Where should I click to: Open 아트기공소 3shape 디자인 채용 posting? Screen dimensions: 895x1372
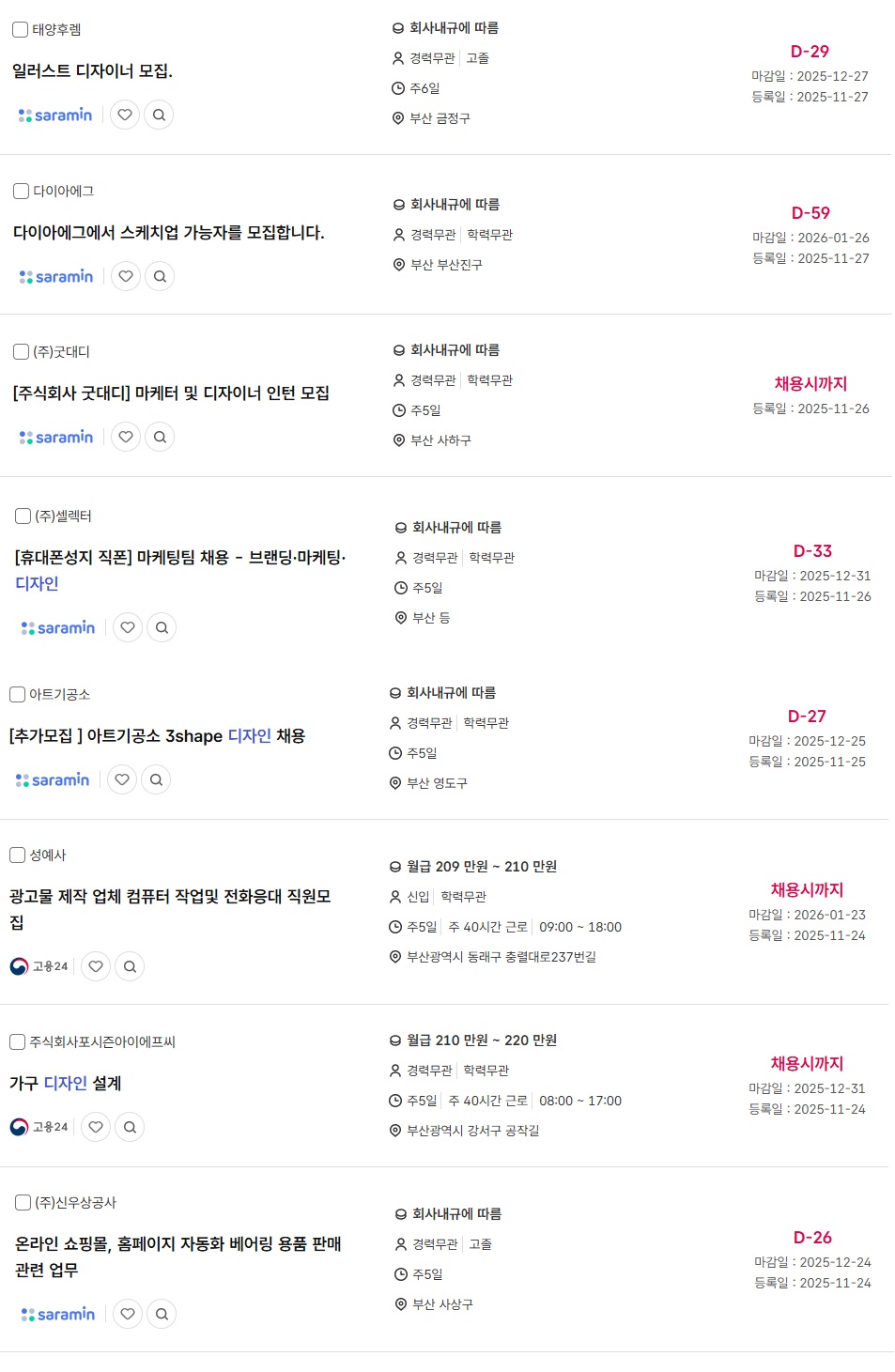click(x=157, y=736)
